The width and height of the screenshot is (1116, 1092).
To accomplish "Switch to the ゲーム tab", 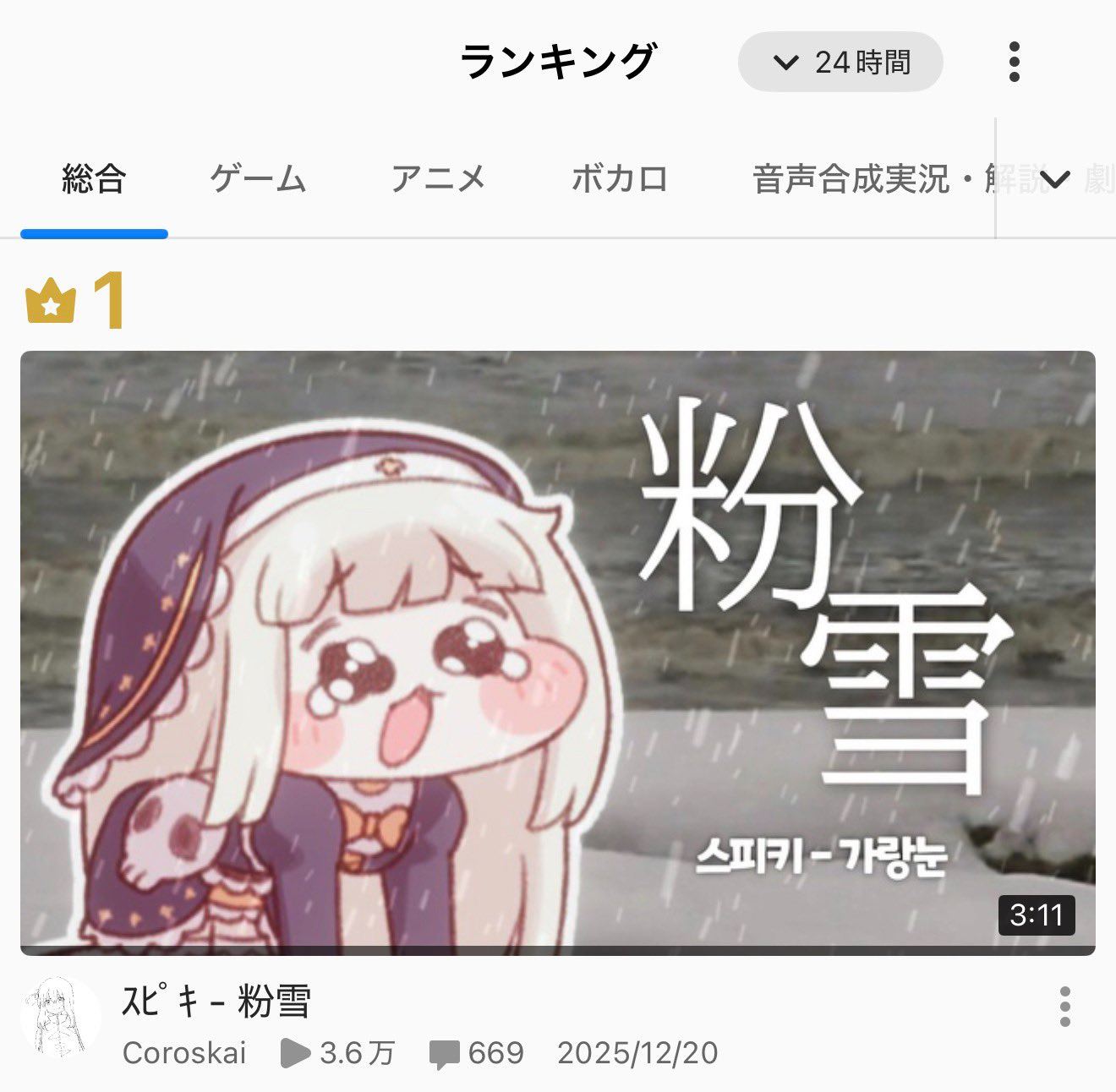I will pos(257,179).
